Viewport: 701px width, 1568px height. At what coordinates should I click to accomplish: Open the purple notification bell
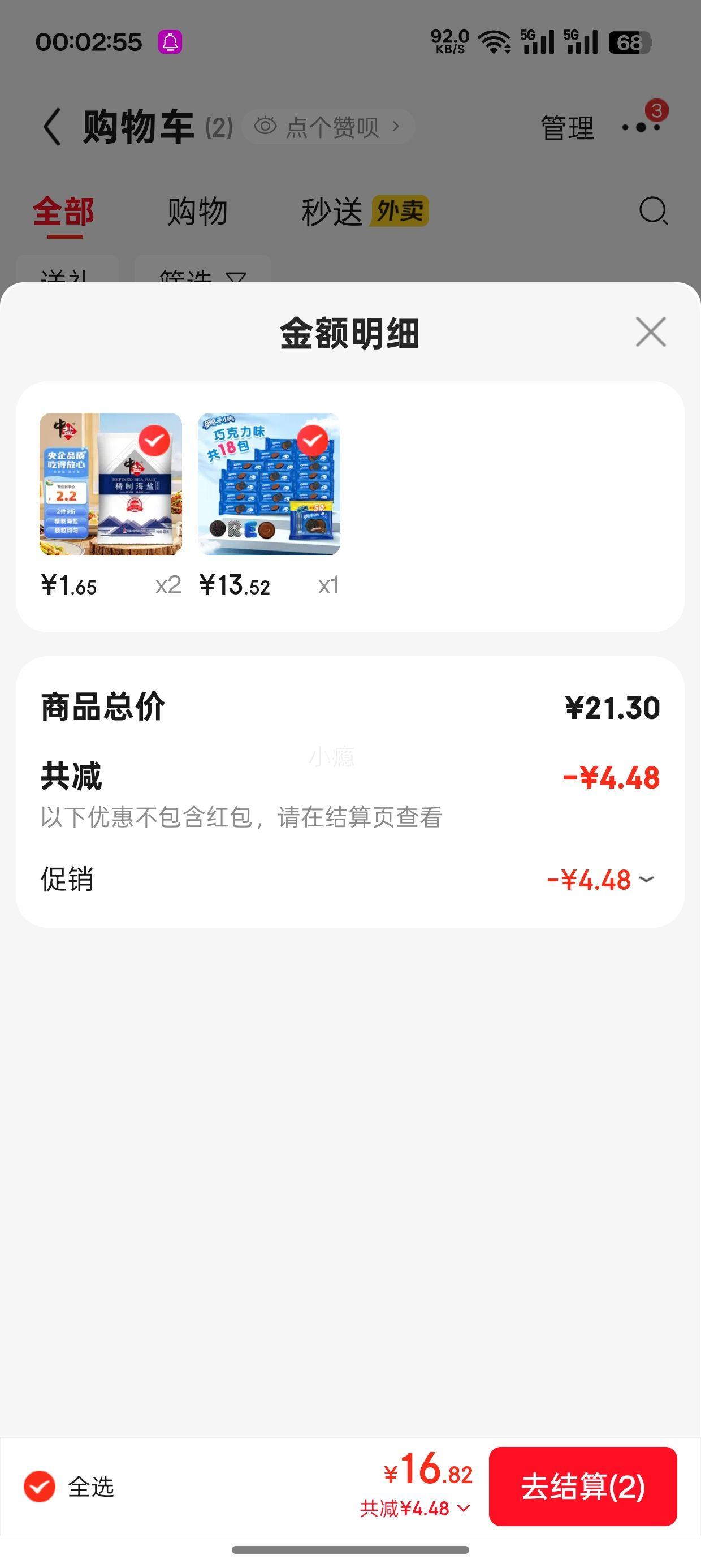[170, 41]
